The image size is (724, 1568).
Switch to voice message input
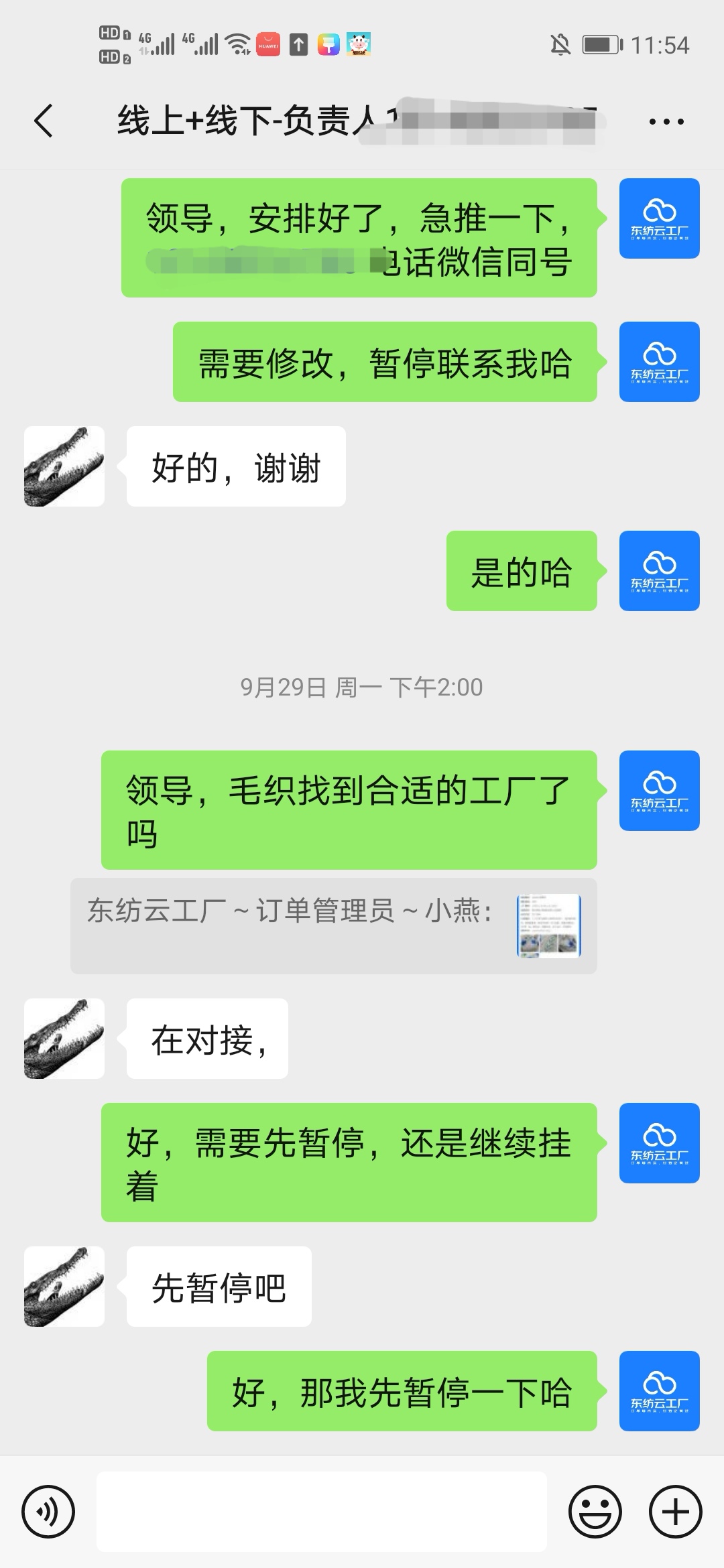click(48, 1512)
